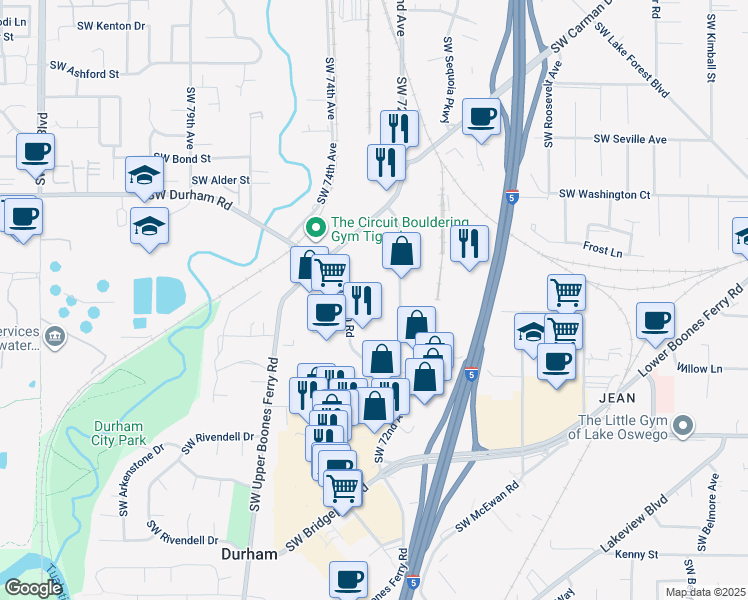This screenshot has width=748, height=600.
Task: Open the Durham City Park label
Action: 118,433
